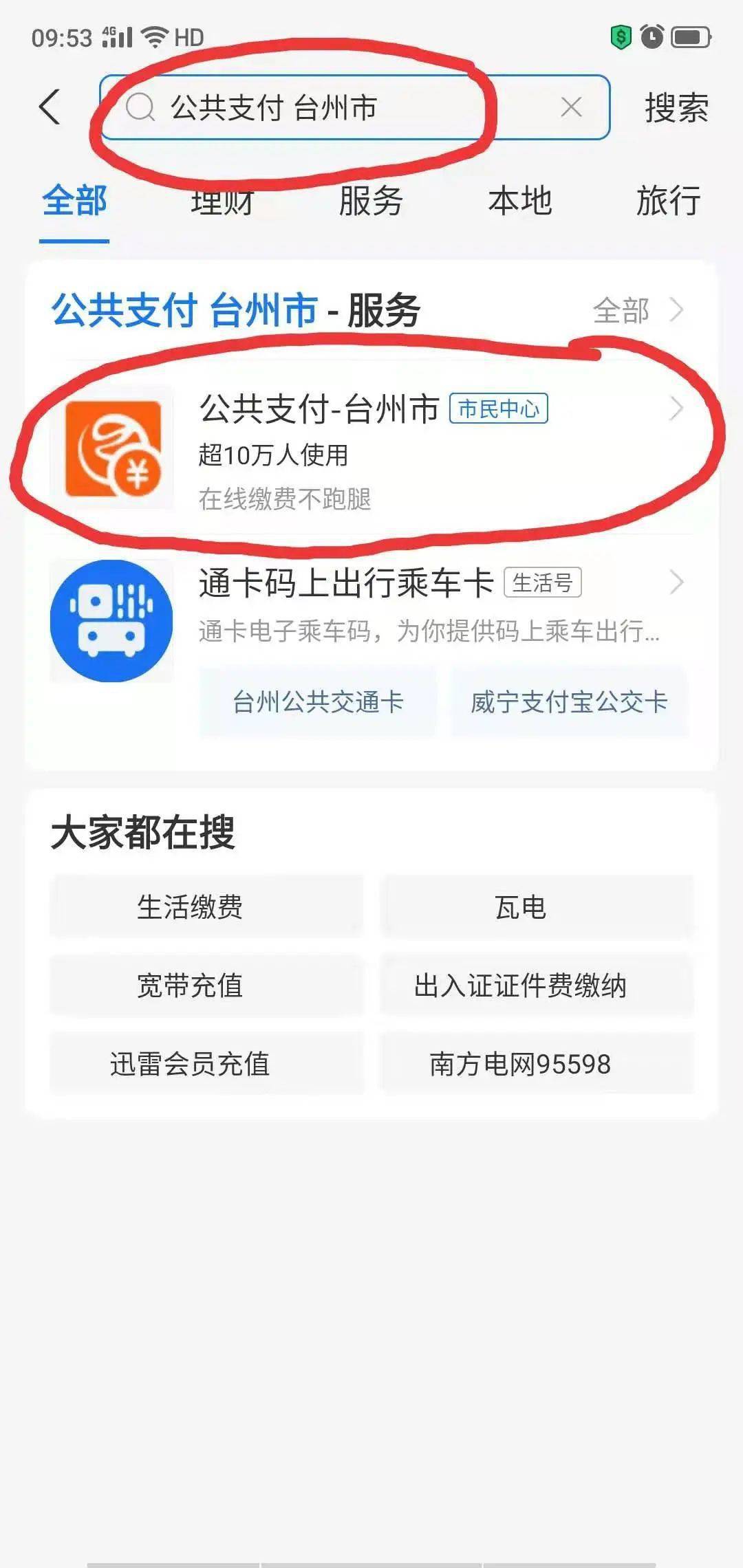Tap the back arrow at top left
743x1568 pixels.
[x=50, y=108]
